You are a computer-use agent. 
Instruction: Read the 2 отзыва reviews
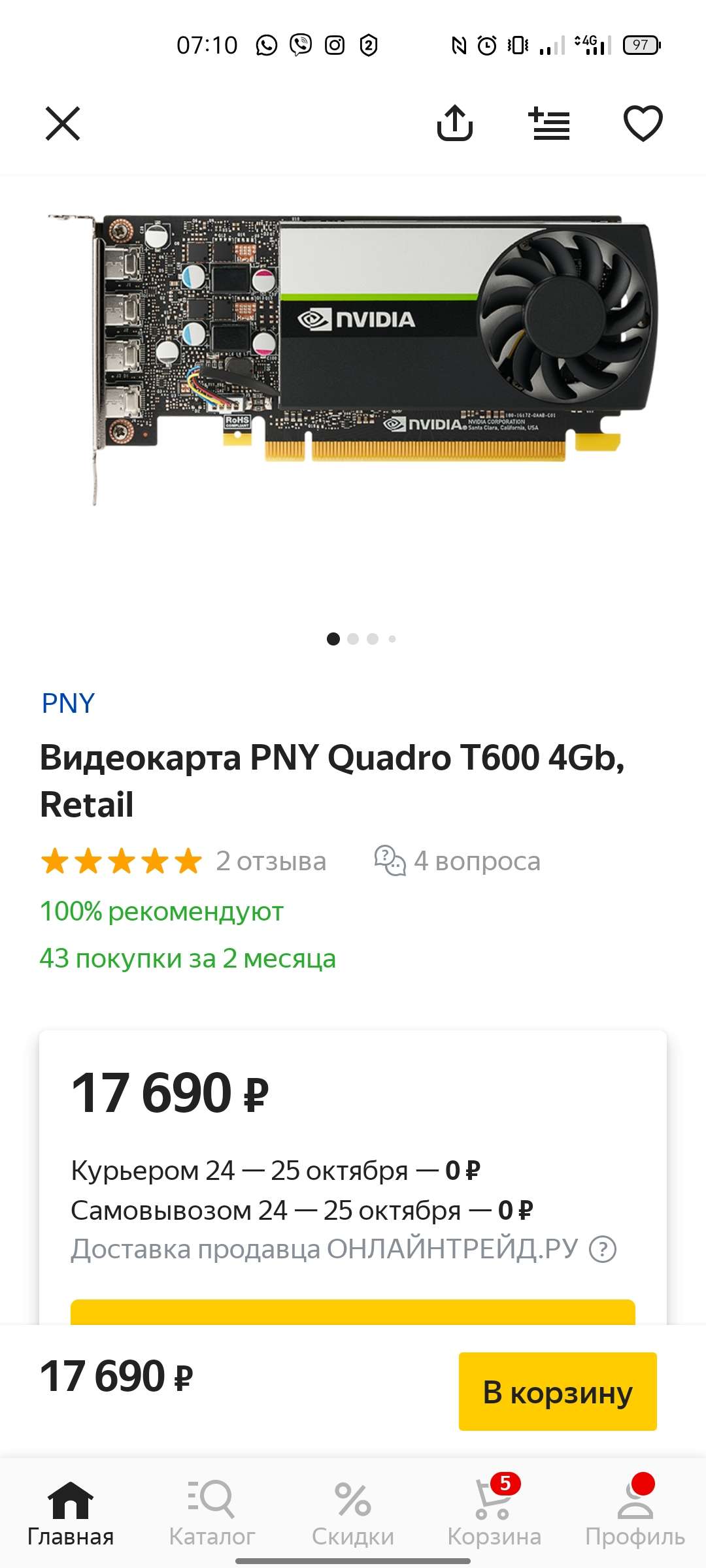click(x=271, y=861)
